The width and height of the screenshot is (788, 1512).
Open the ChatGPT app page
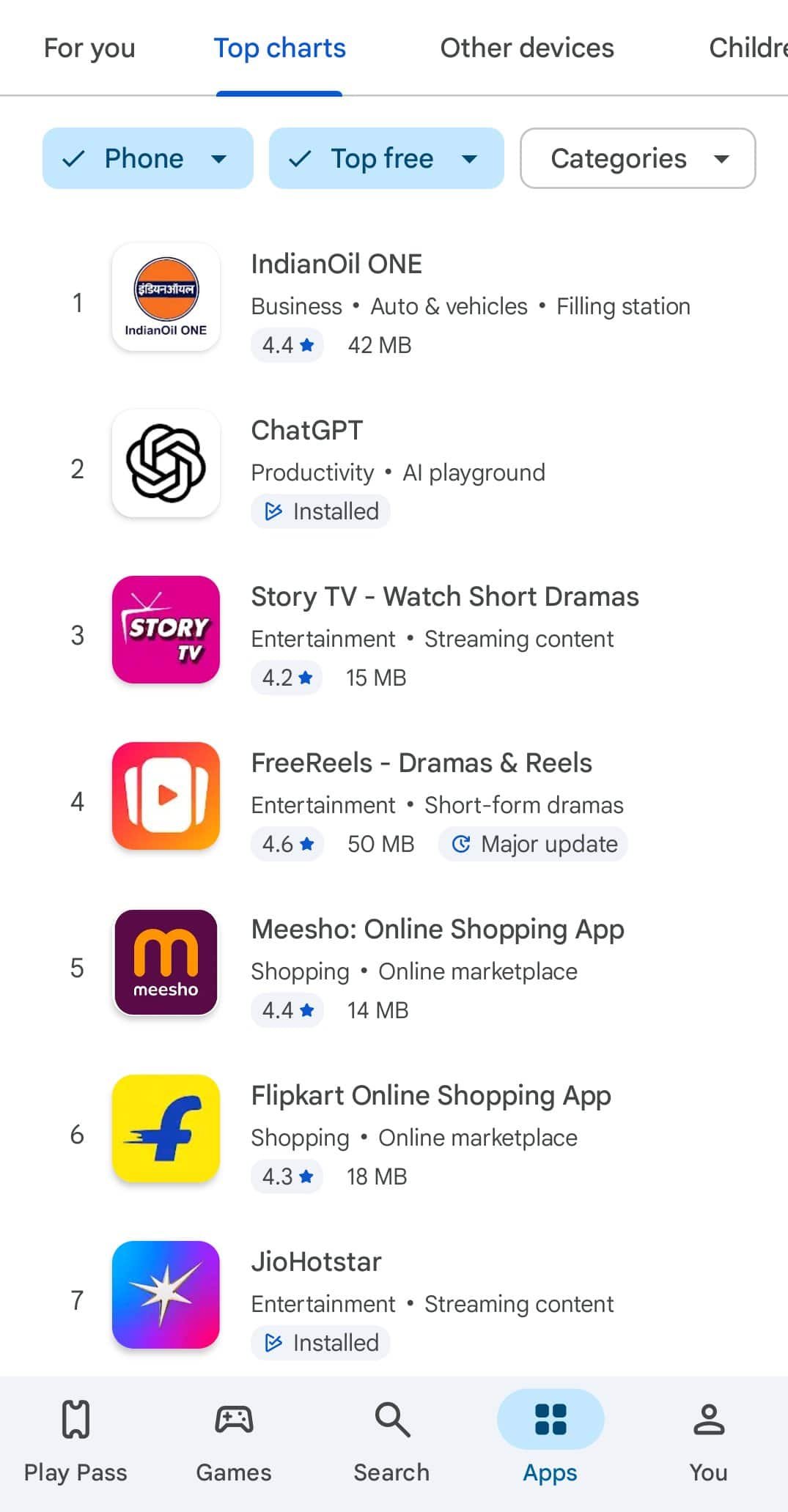[x=306, y=431]
